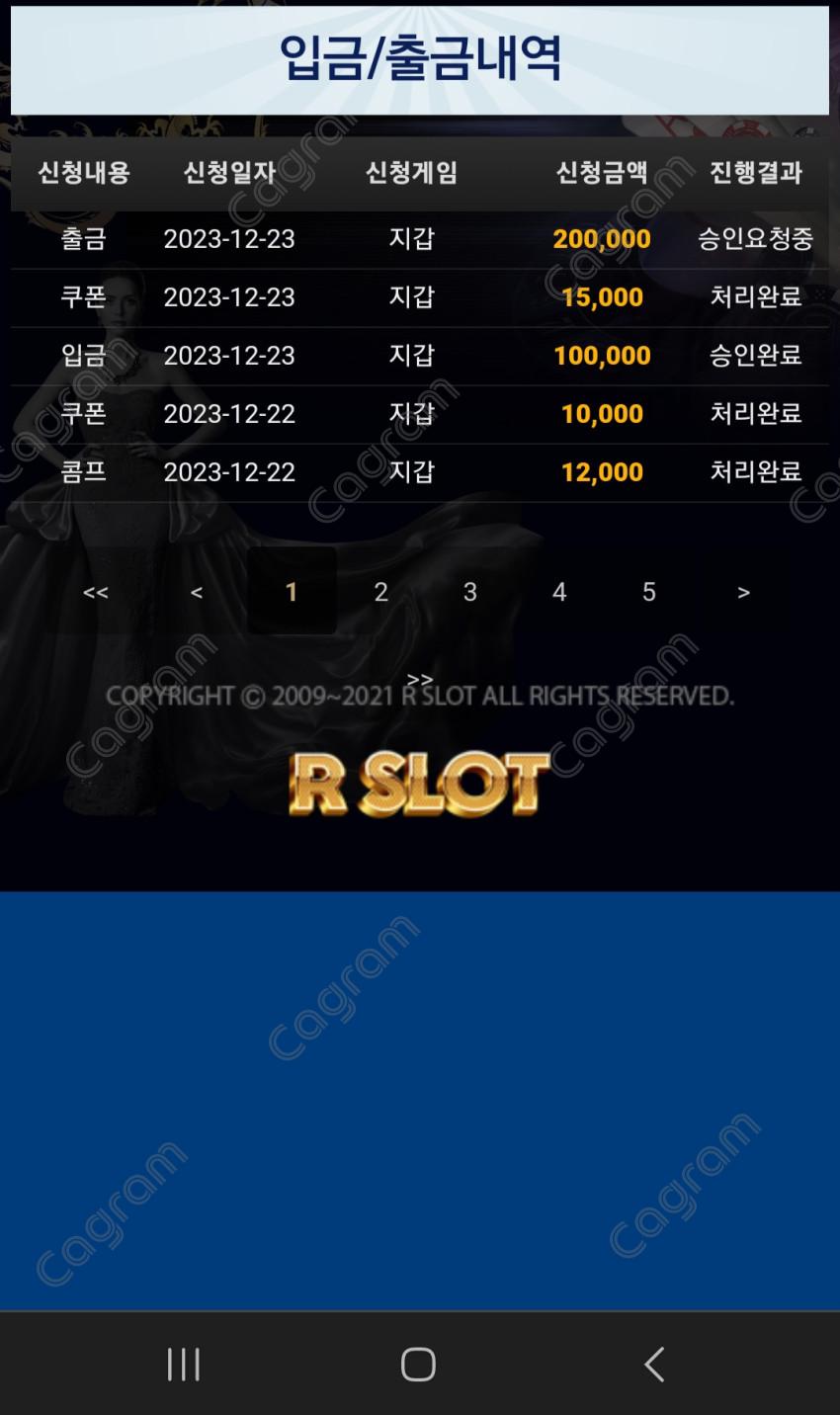Select page 5 in pagination
The image size is (840, 1415).
coord(648,591)
